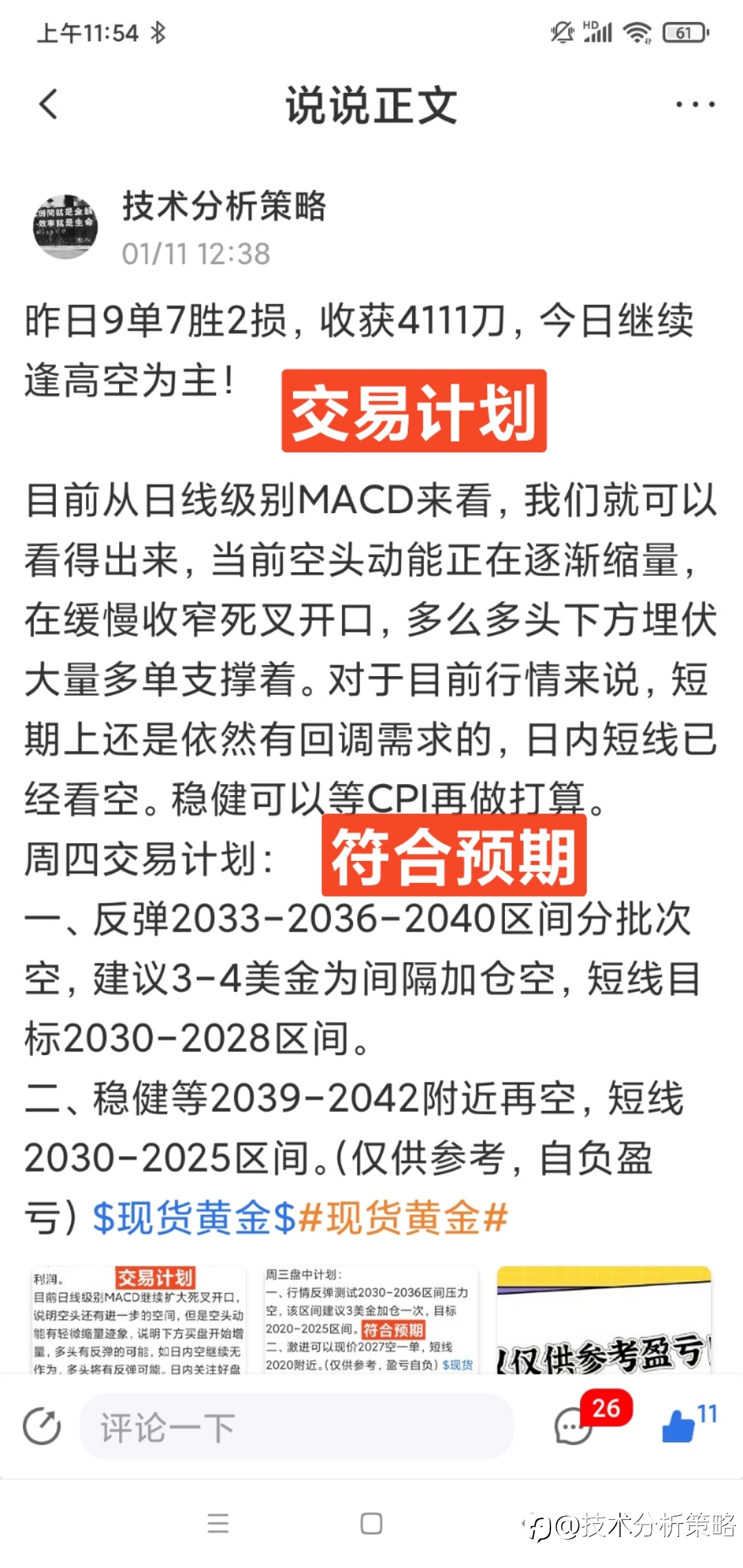
Task: Open the author name 技术分析策略
Action: click(x=224, y=206)
